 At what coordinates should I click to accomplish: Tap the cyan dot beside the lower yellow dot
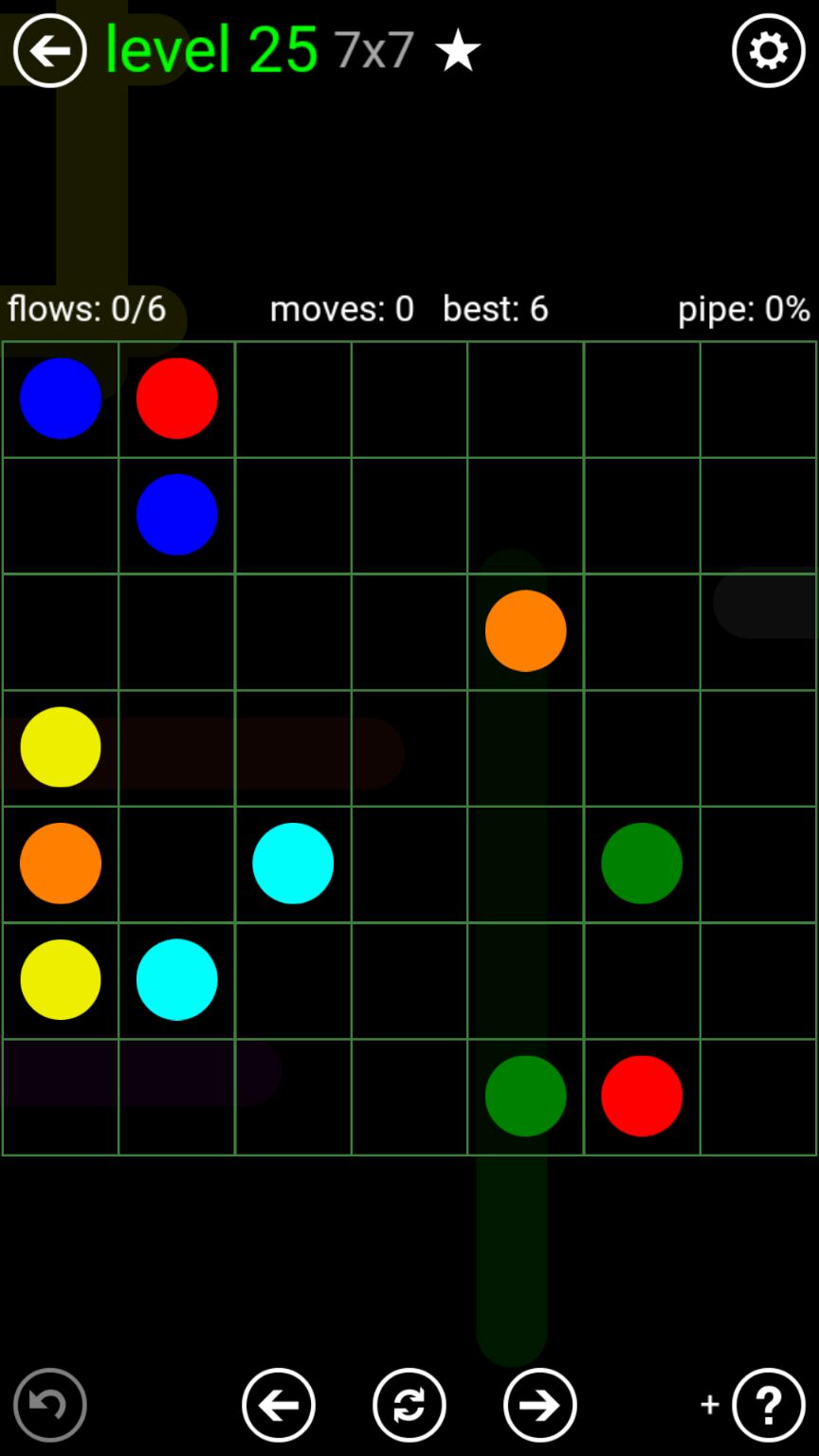[x=176, y=979]
